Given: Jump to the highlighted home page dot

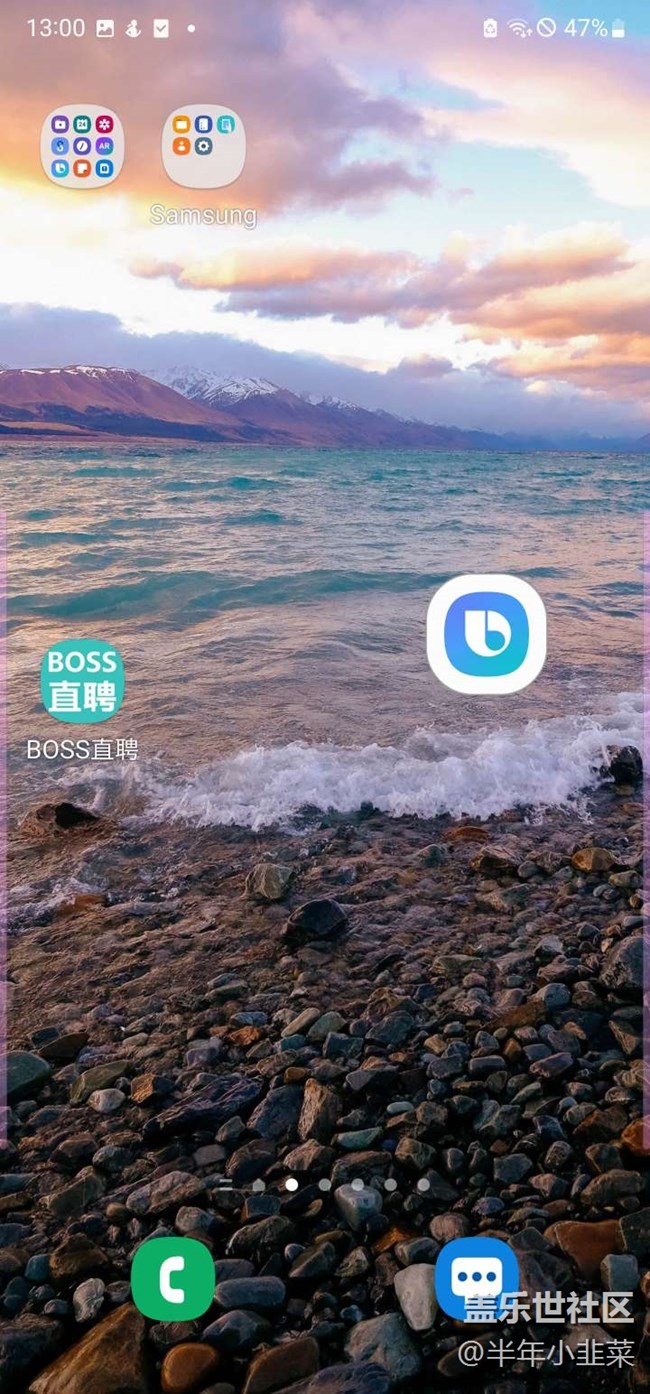Looking at the screenshot, I should [291, 1184].
